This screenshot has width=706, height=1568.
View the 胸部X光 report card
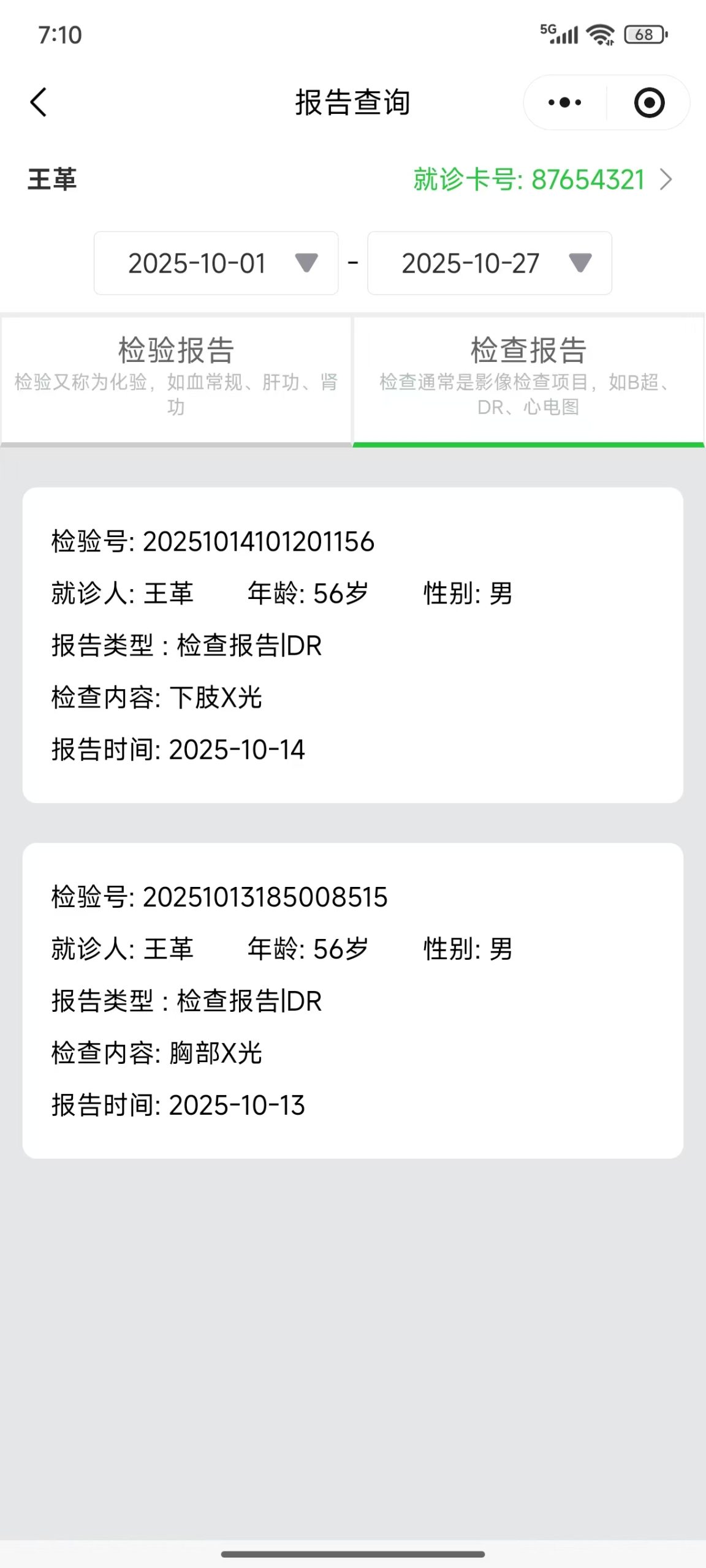point(352,1000)
